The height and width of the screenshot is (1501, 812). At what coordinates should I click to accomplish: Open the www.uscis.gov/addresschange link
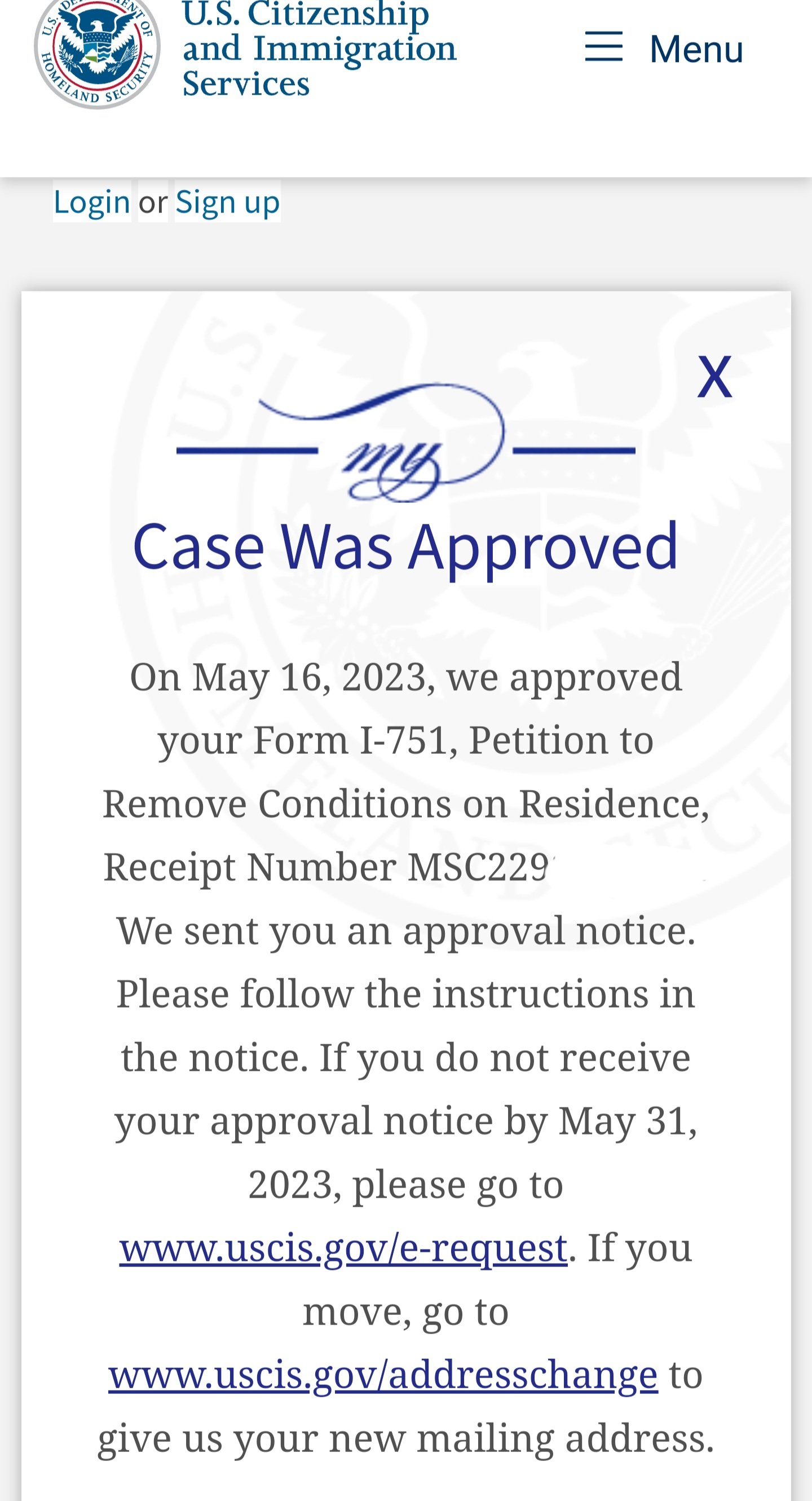[383, 1375]
